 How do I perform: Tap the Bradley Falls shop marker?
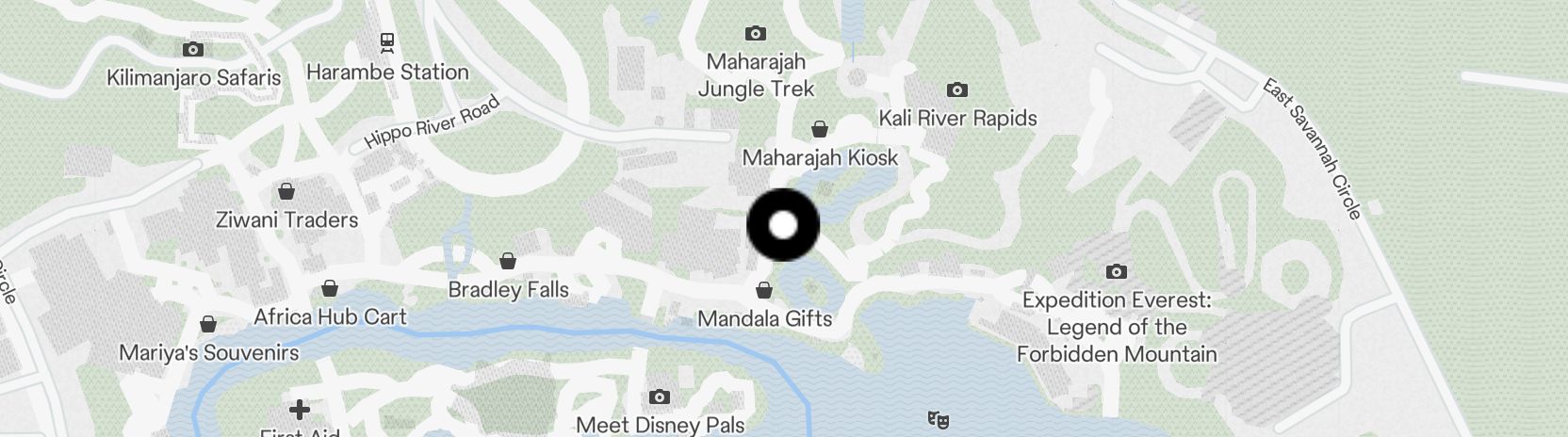[x=508, y=261]
